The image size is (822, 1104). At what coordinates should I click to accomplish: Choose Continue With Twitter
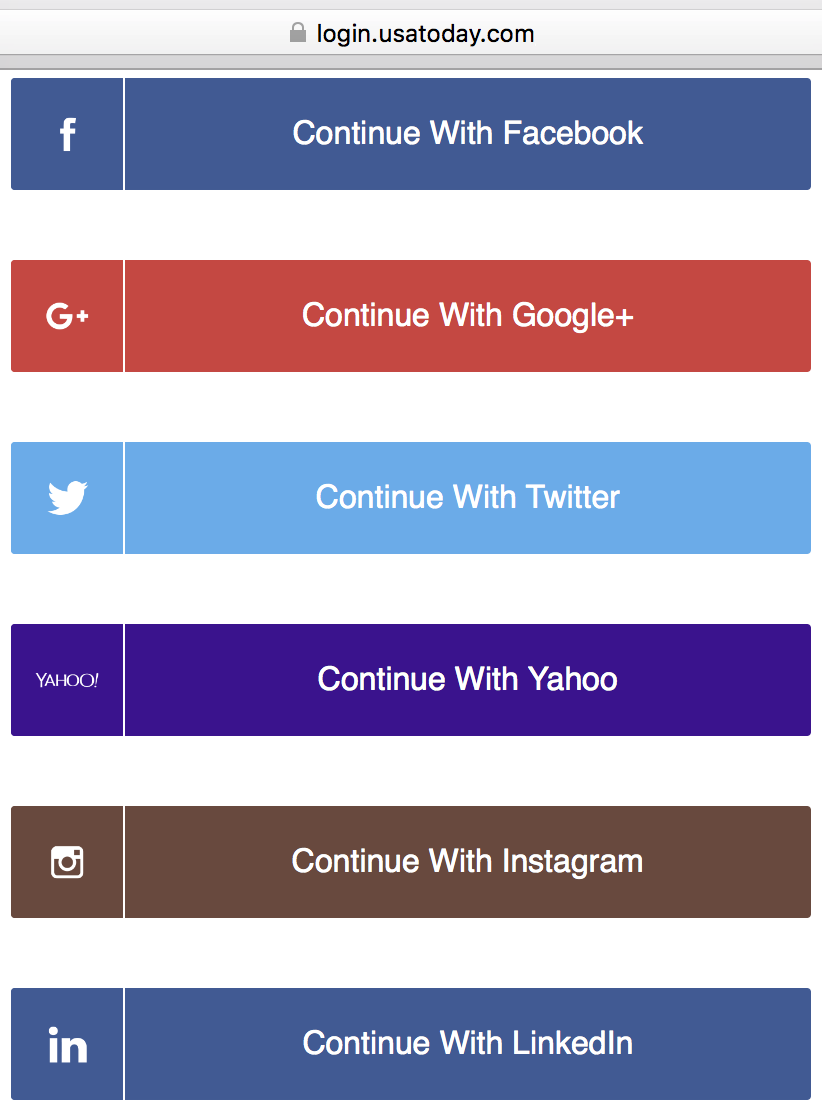tap(467, 498)
